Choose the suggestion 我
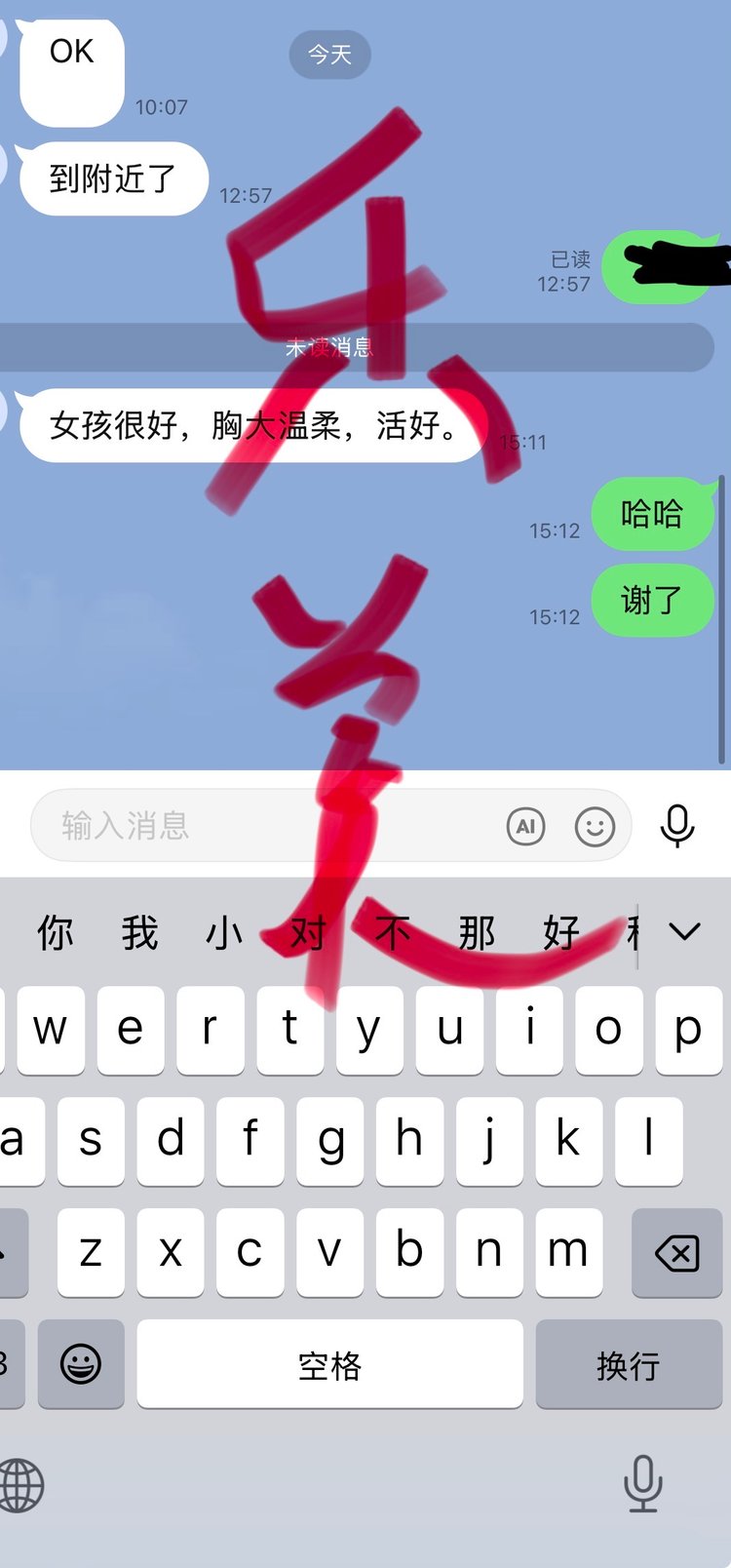The width and height of the screenshot is (731, 1568). tap(139, 933)
